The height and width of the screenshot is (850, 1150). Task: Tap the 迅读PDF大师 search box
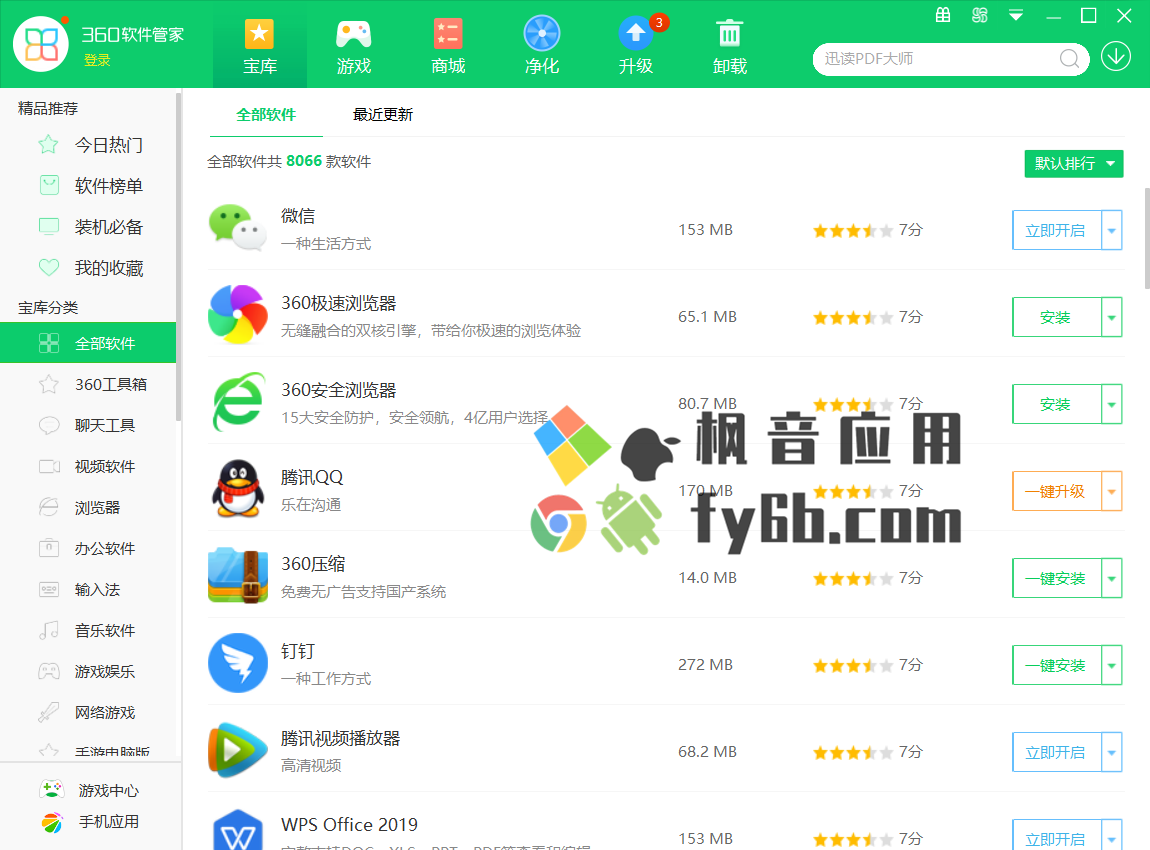(x=935, y=59)
